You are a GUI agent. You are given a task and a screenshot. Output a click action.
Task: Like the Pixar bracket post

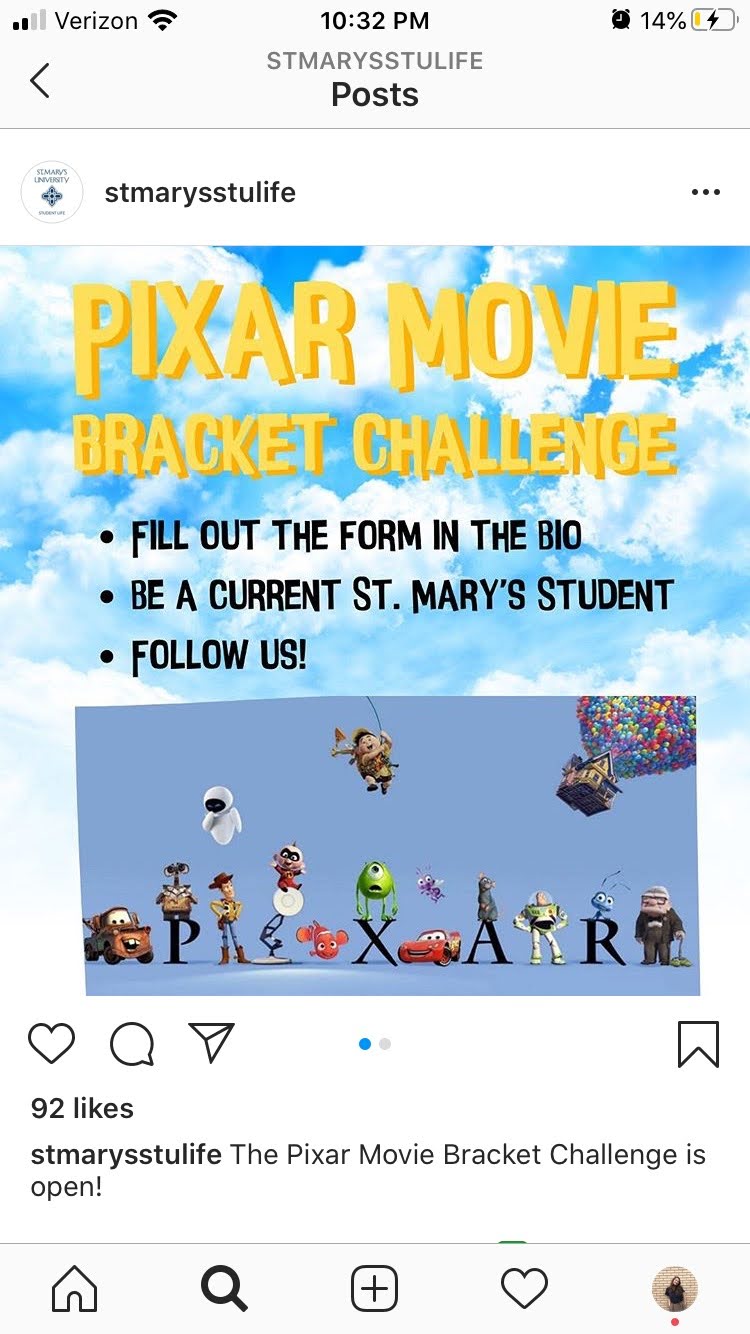coord(51,1043)
